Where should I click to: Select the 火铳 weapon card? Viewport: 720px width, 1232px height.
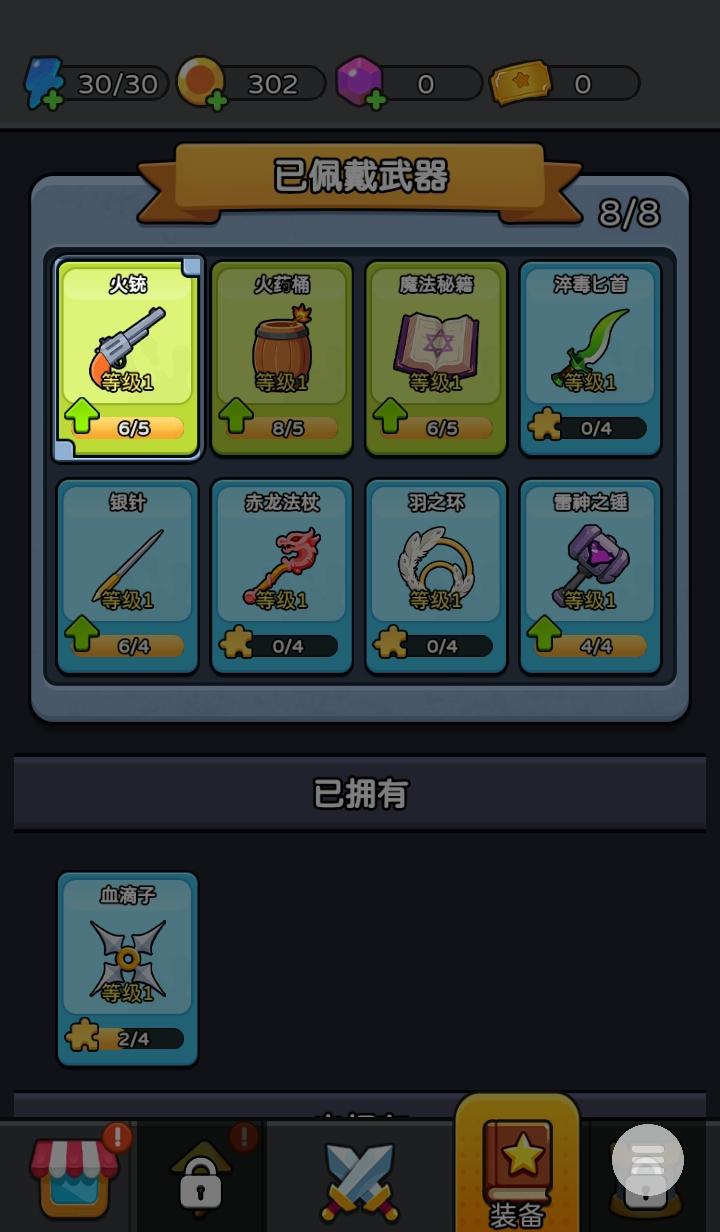(x=128, y=358)
